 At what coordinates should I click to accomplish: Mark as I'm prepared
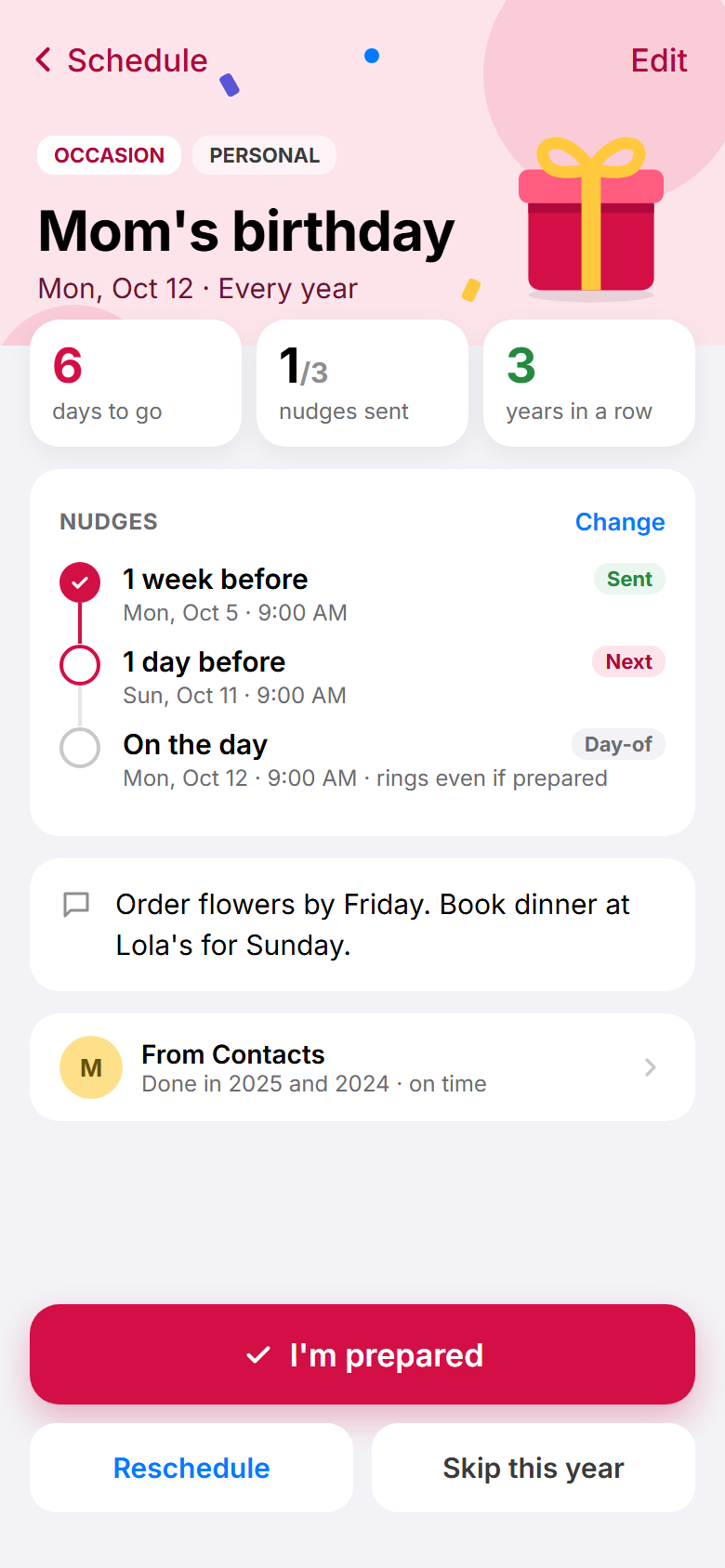pyautogui.click(x=362, y=1354)
